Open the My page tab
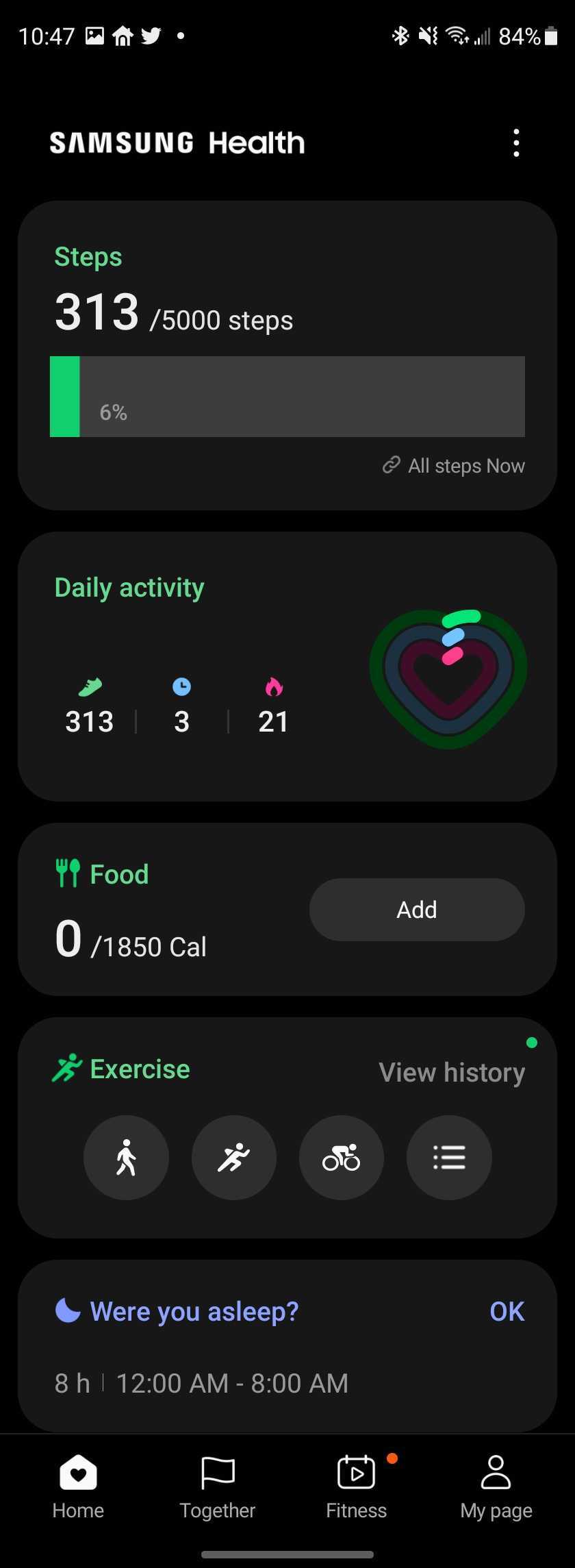 click(496, 1485)
